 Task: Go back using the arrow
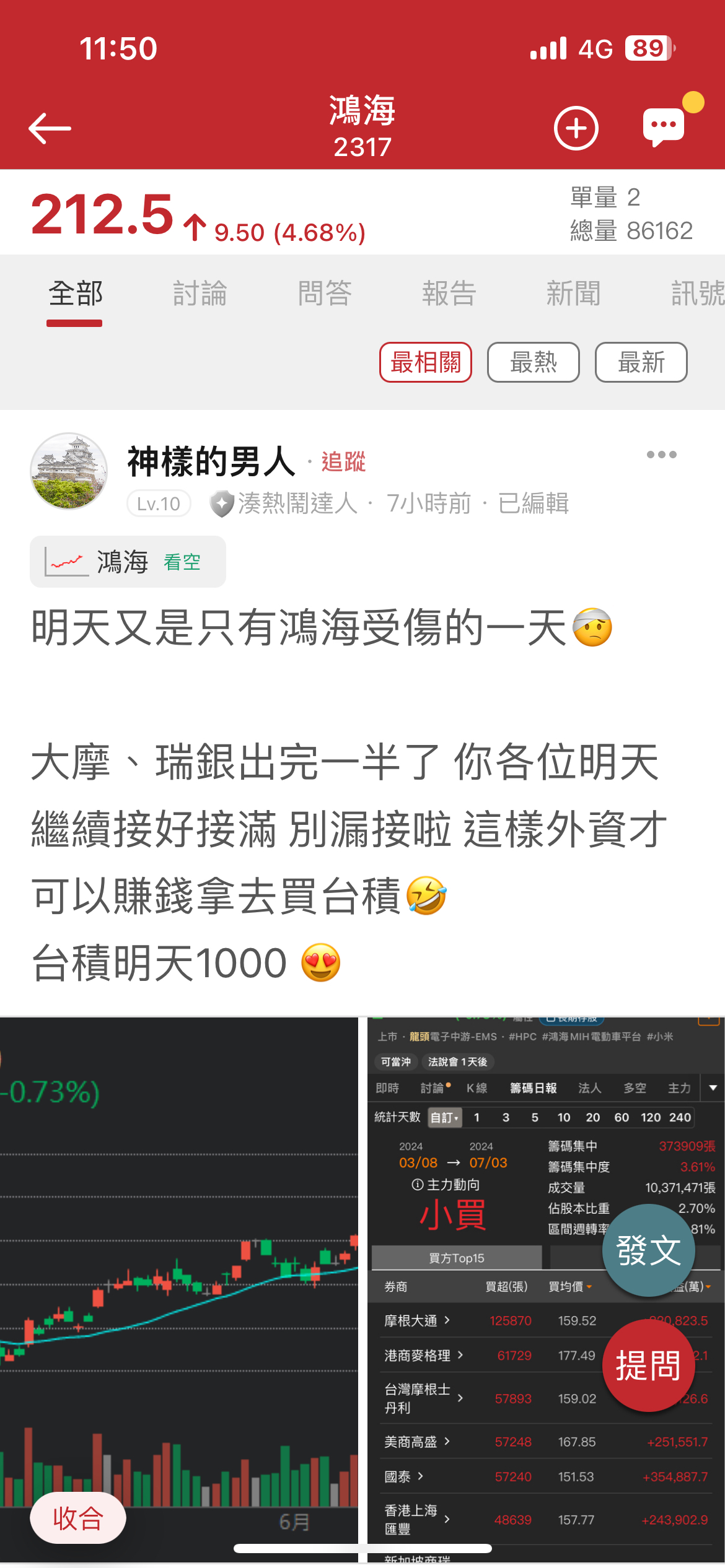pyautogui.click(x=50, y=128)
